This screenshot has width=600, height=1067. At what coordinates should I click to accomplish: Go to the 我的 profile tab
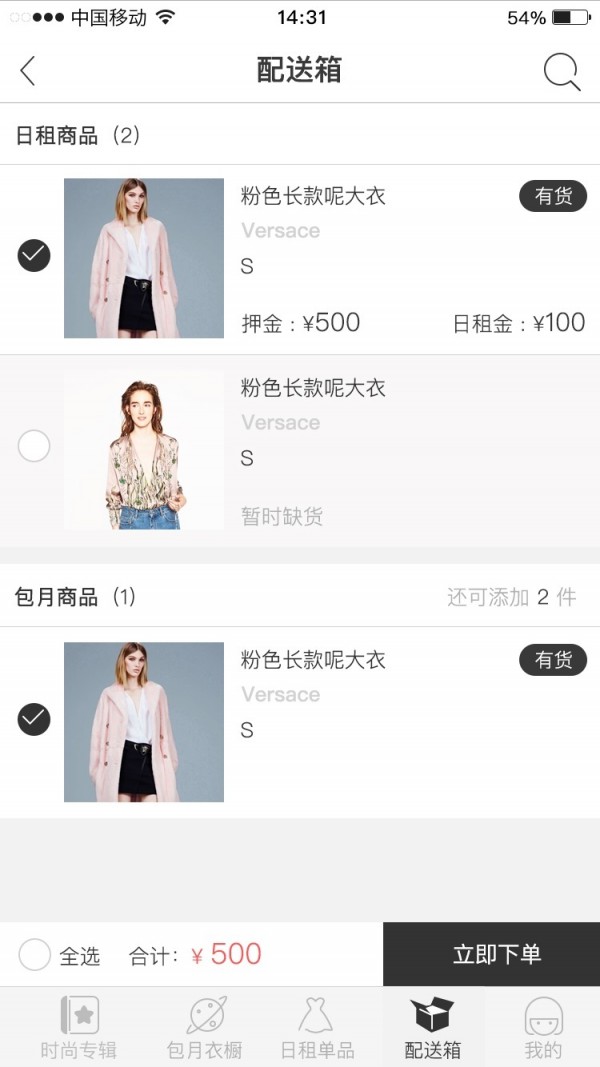pos(543,1027)
